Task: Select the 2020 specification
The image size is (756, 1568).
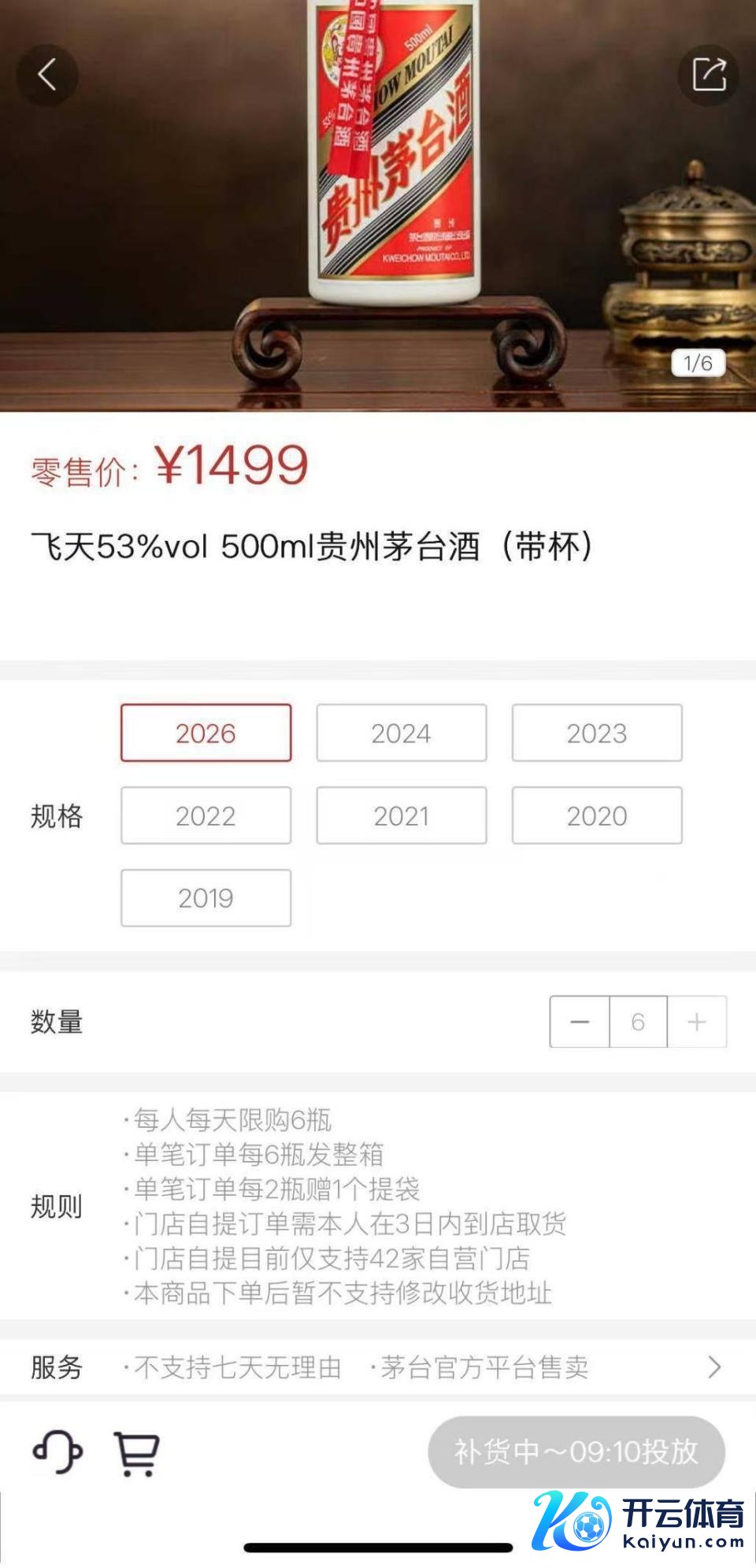Action: (597, 815)
